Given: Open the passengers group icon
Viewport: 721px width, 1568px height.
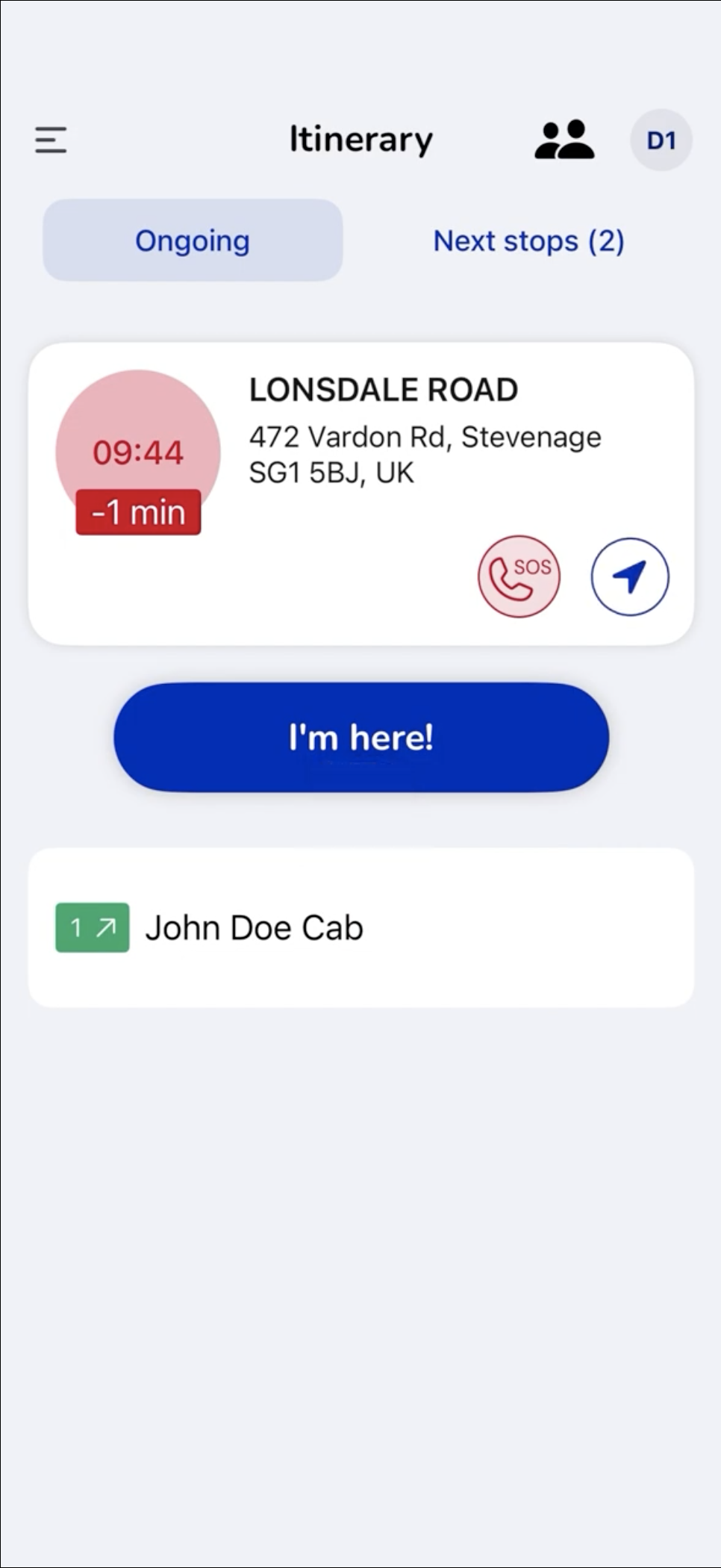Looking at the screenshot, I should click(564, 140).
